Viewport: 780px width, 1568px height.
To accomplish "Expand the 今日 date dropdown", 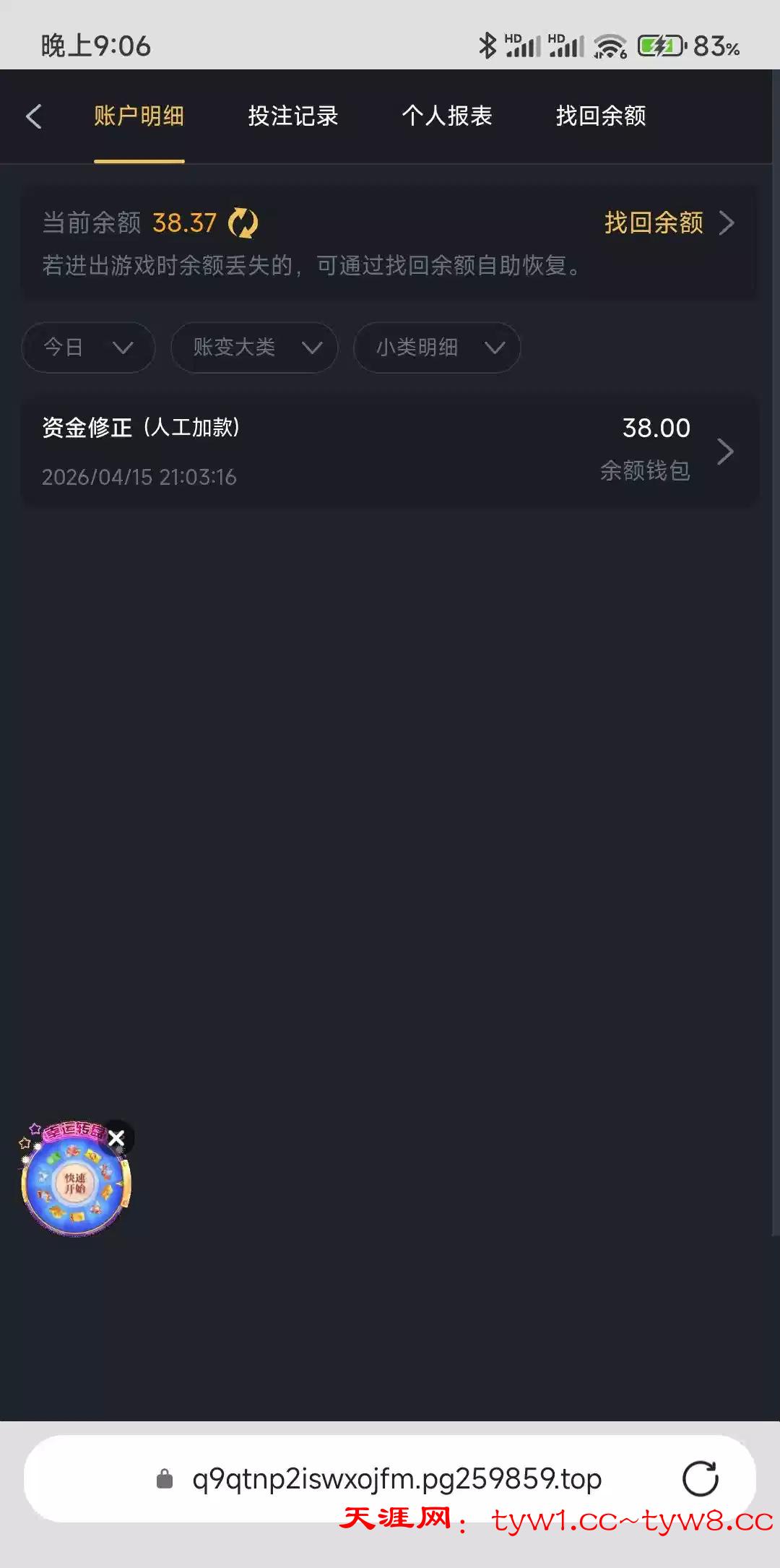I will coord(88,348).
